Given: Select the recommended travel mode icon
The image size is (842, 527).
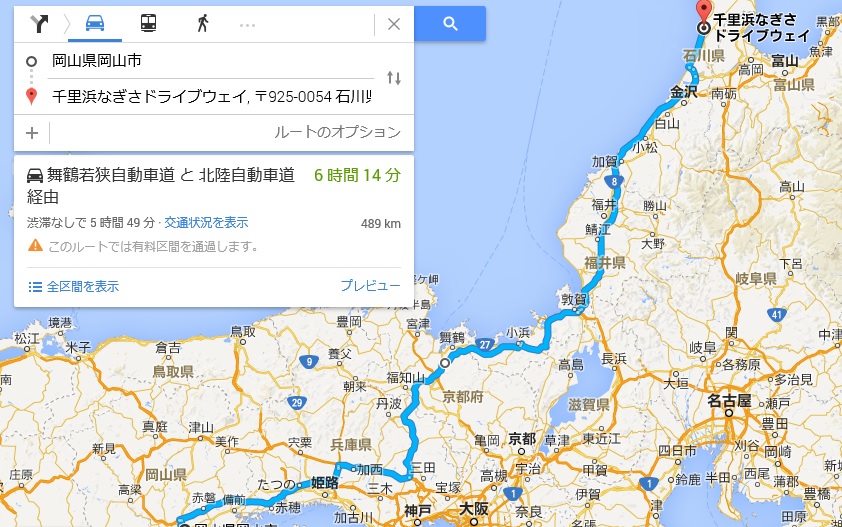Looking at the screenshot, I should click(x=40, y=24).
